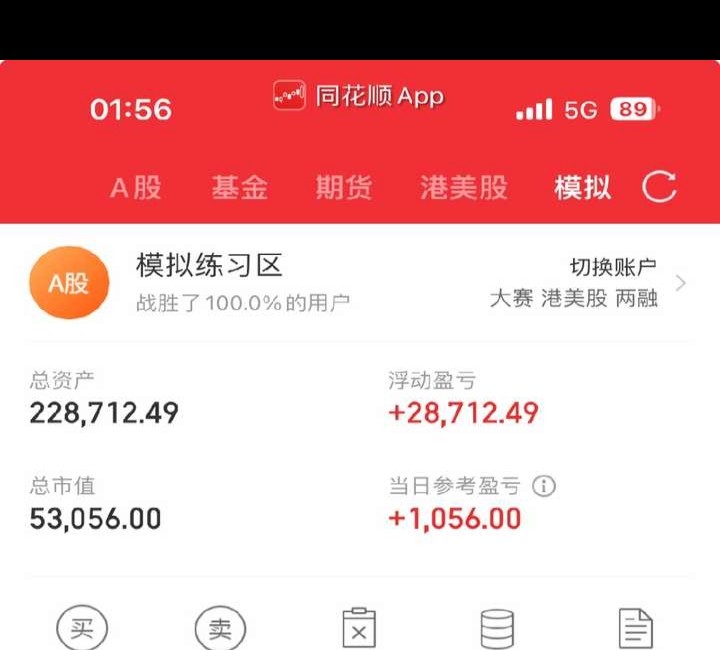Tap the 卖 sell icon

click(x=220, y=630)
